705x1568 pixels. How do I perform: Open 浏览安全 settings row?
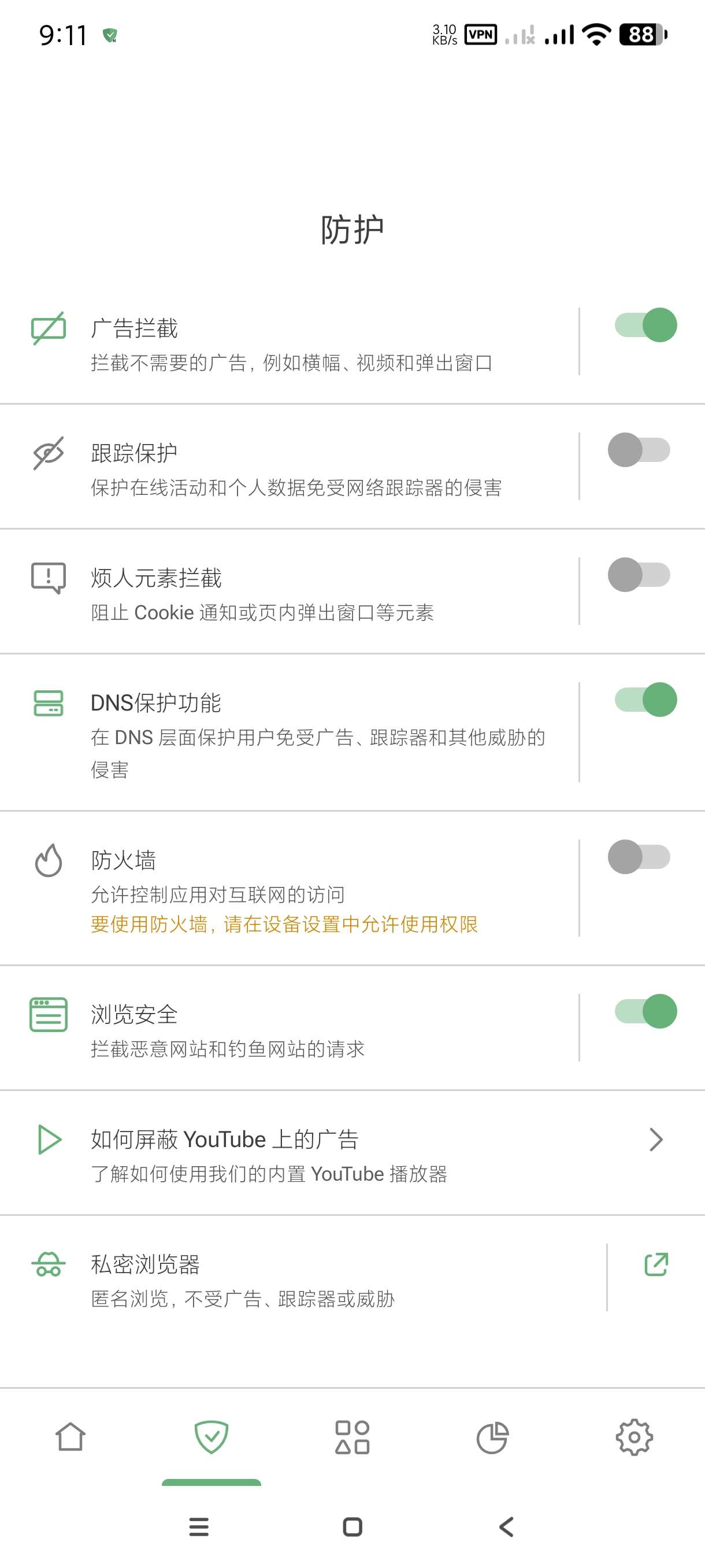click(x=292, y=1030)
